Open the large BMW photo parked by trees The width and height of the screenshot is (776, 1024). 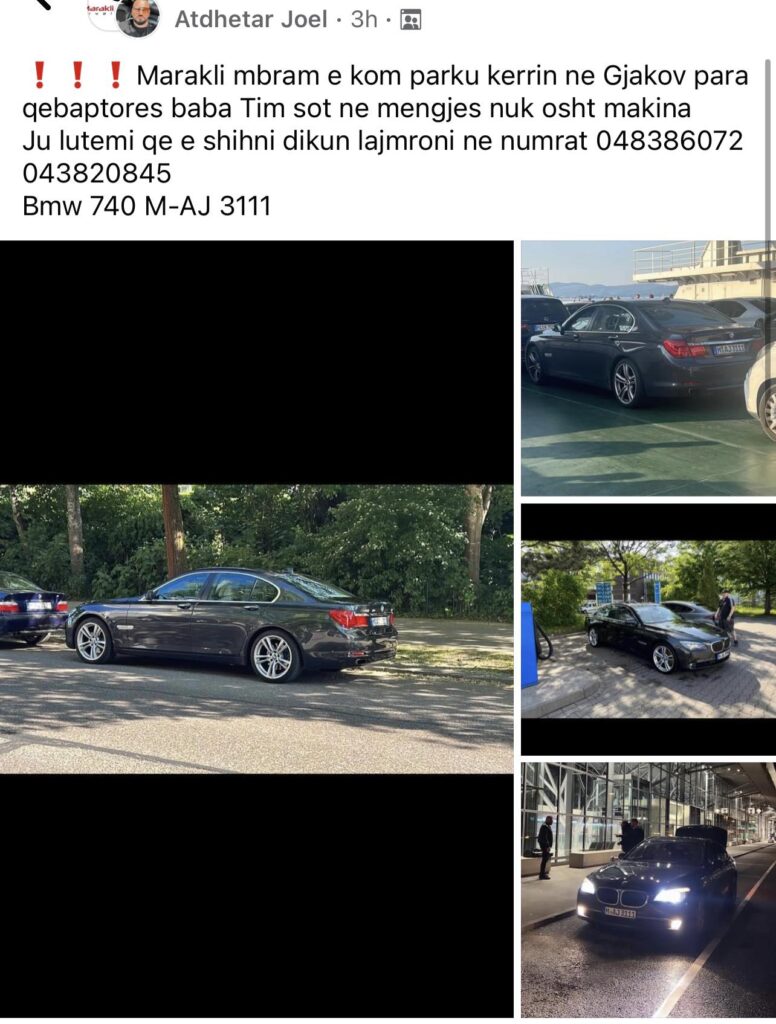[256, 628]
